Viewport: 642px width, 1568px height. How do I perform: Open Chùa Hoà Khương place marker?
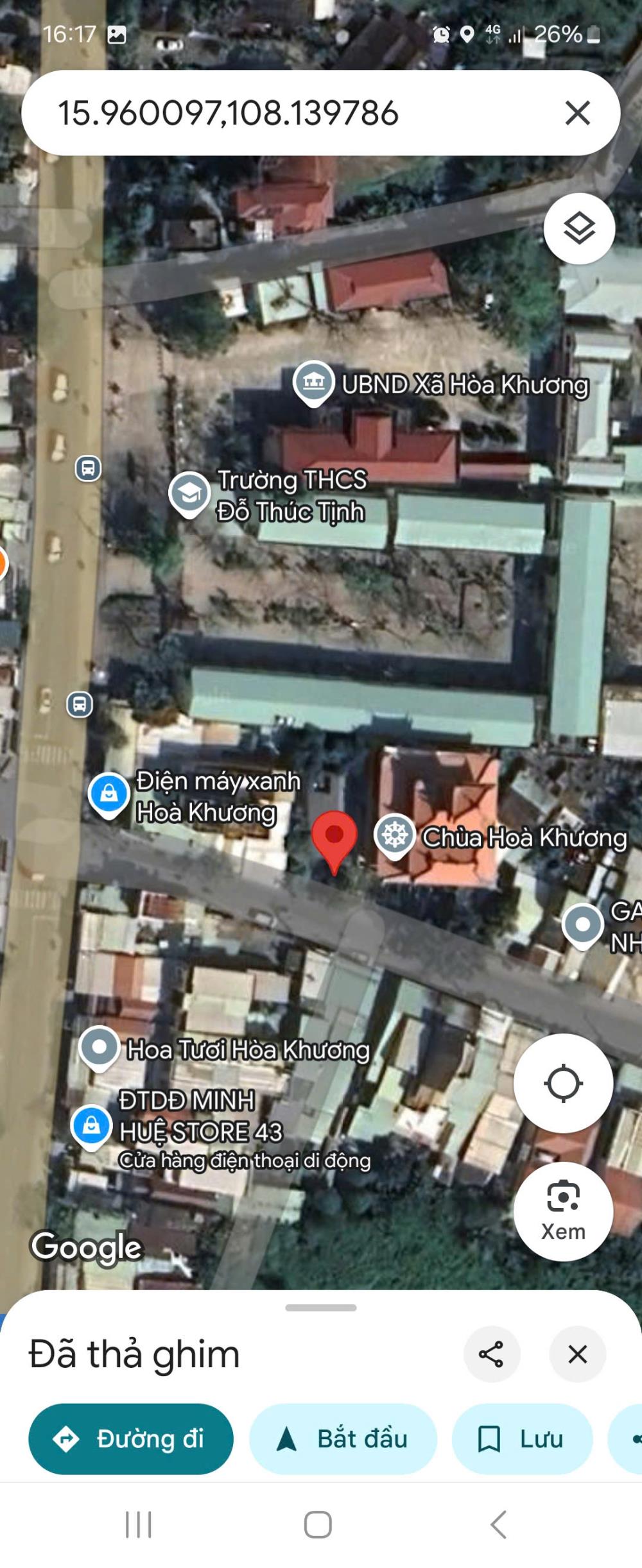coord(394,835)
